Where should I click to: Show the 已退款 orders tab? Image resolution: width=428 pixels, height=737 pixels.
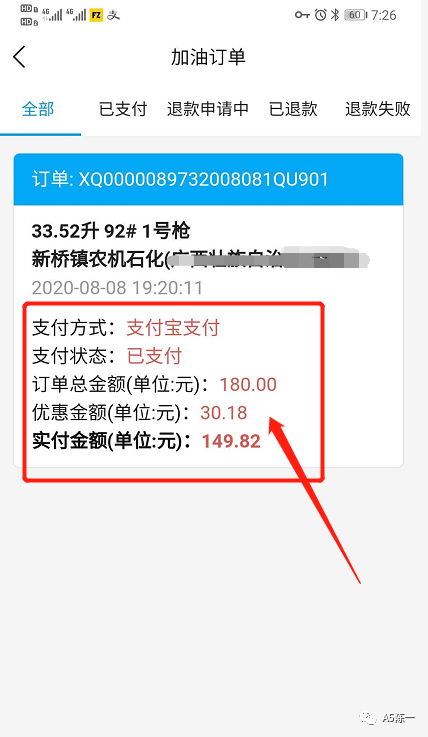[293, 109]
